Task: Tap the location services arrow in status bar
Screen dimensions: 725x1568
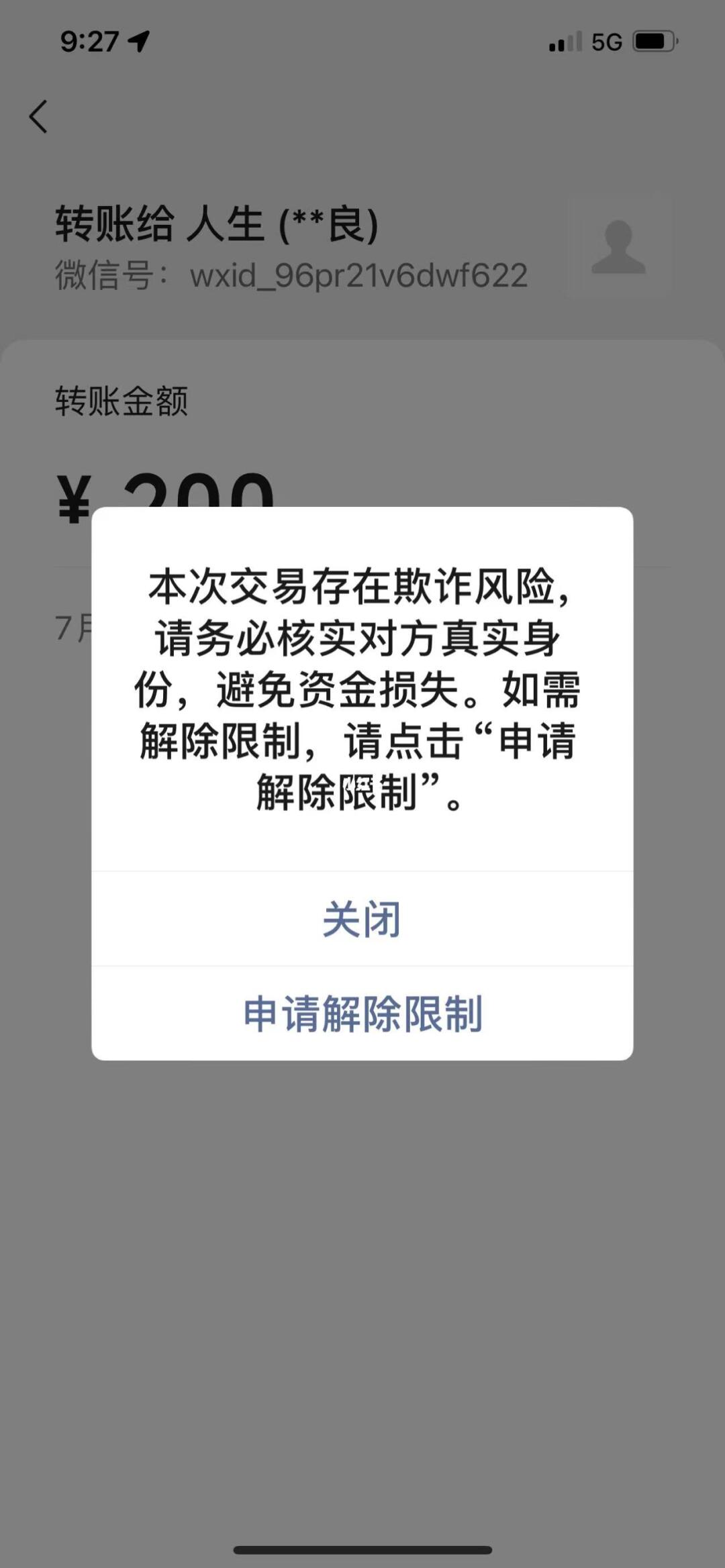Action: click(x=140, y=42)
